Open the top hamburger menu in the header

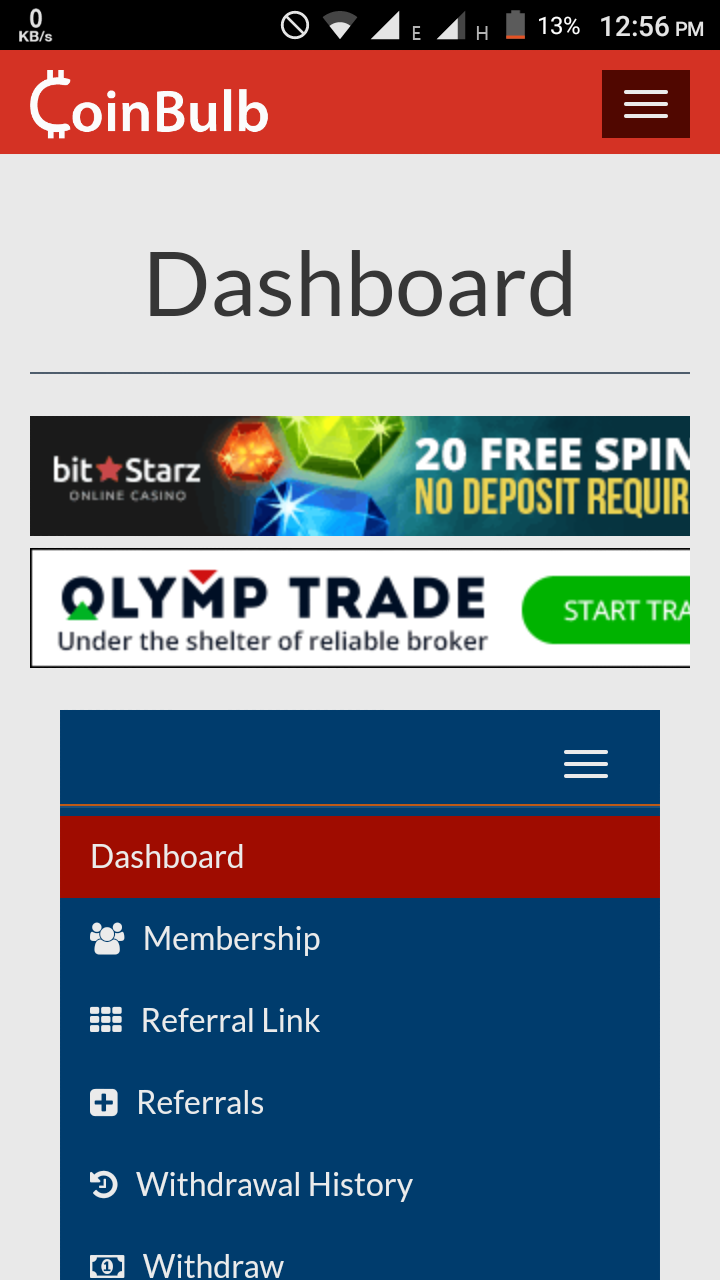point(645,104)
